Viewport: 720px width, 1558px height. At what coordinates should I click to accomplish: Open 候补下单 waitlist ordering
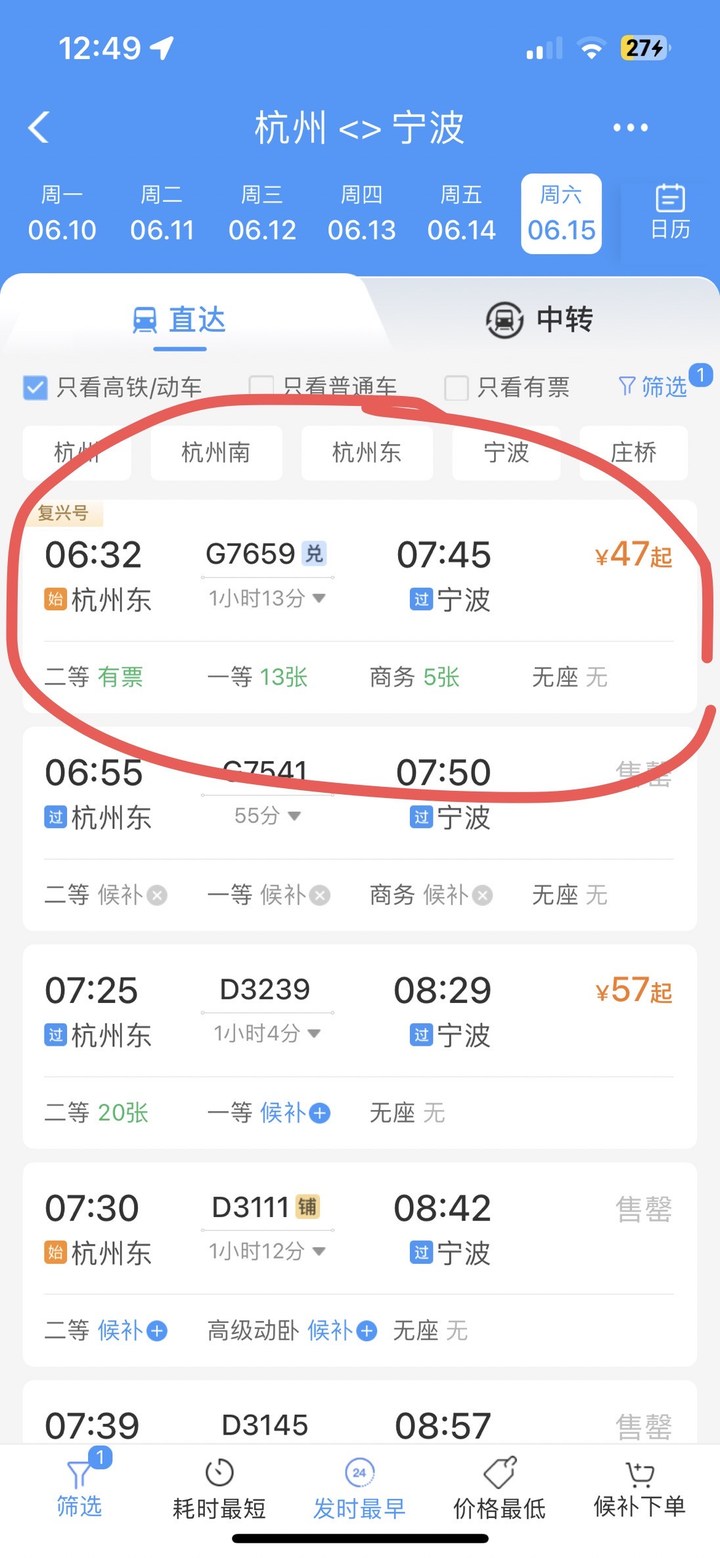tap(639, 1489)
